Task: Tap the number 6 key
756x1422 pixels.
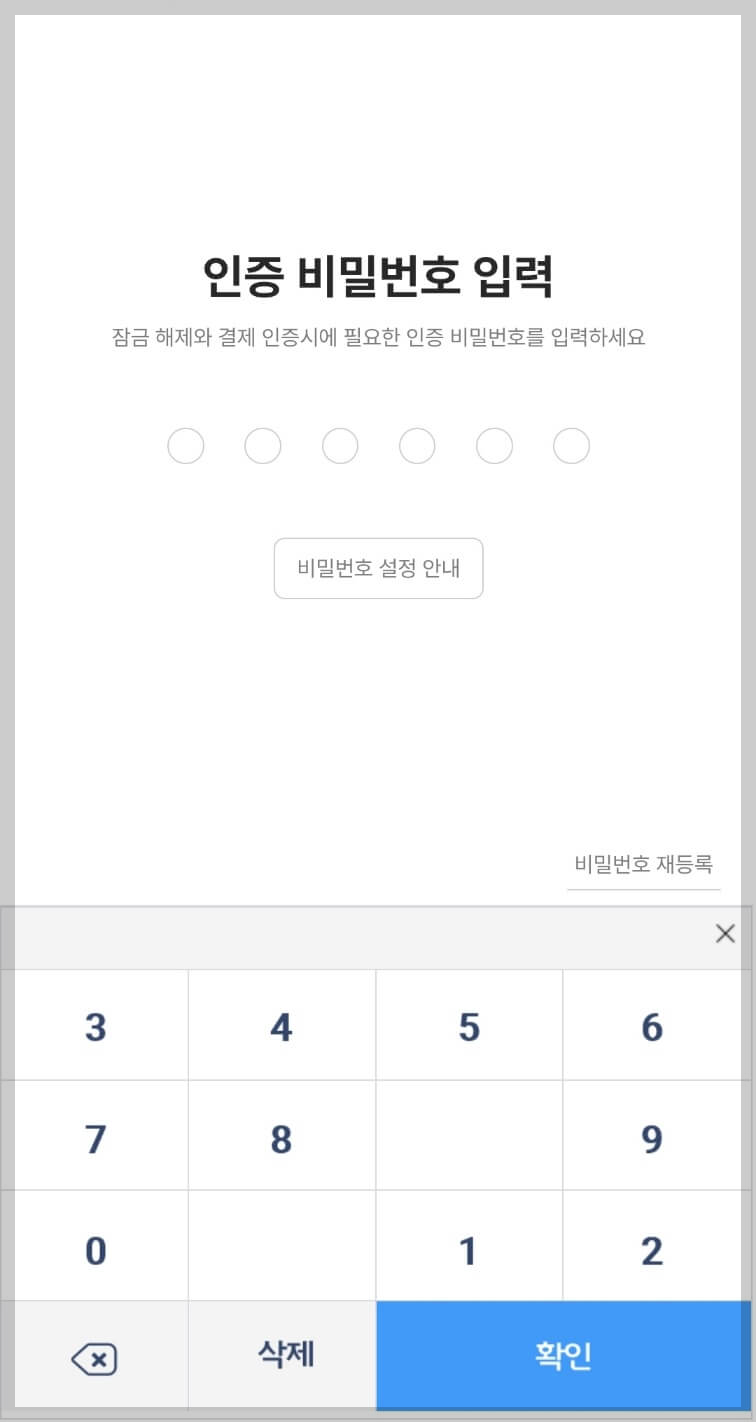Action: coord(652,1025)
